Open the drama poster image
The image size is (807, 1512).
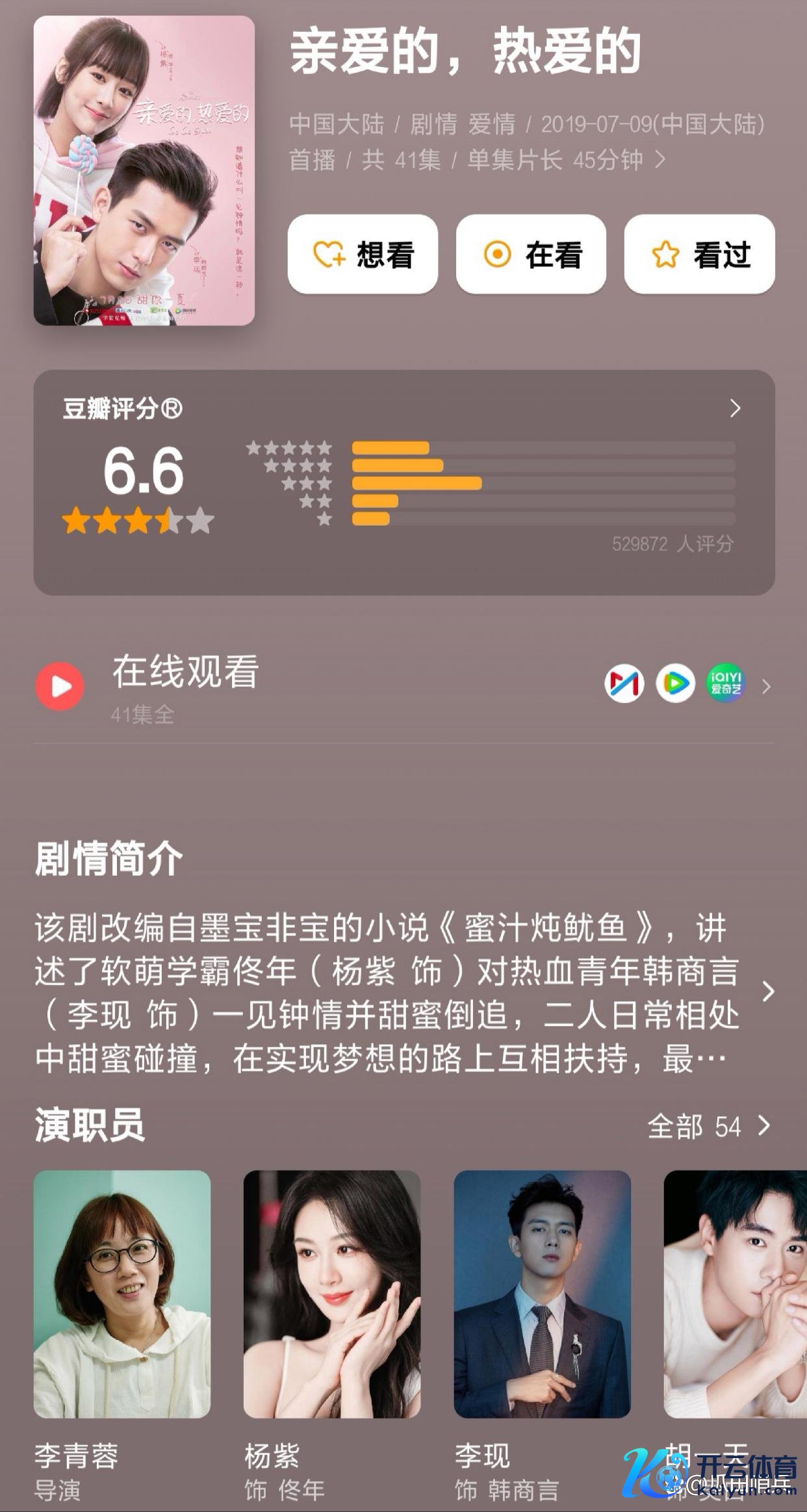(144, 170)
